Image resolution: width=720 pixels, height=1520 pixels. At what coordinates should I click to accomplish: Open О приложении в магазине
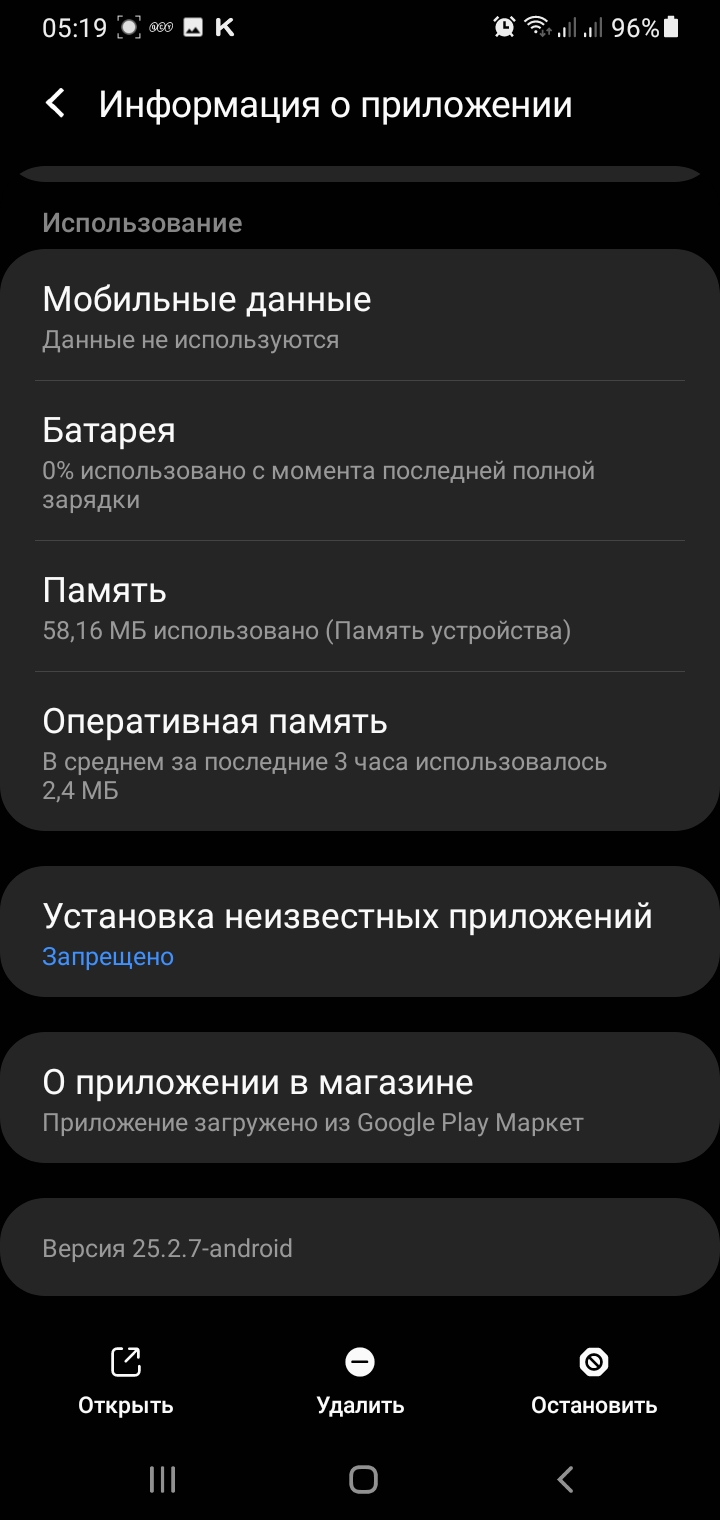click(360, 1099)
